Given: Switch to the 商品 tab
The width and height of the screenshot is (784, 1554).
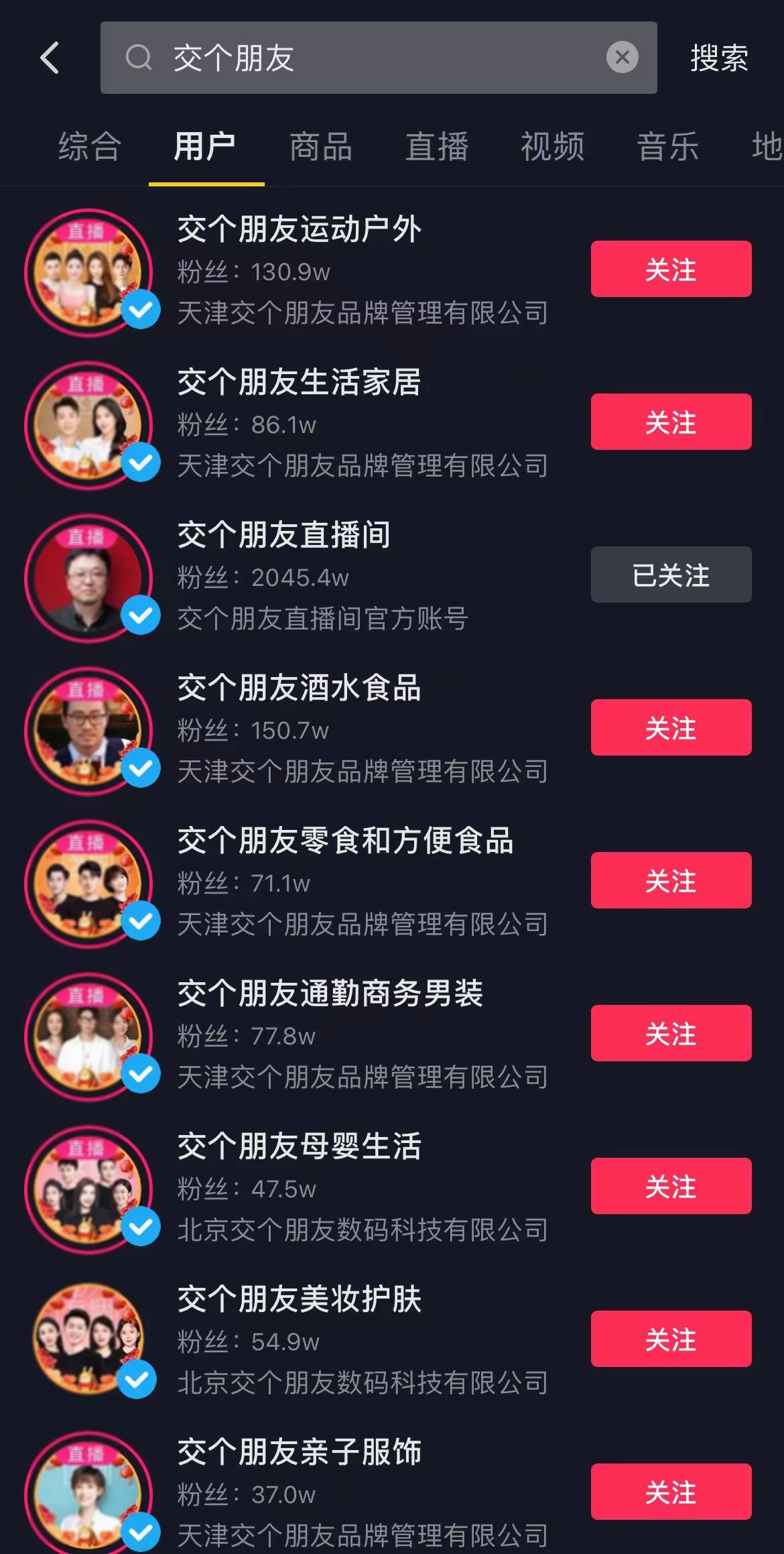Looking at the screenshot, I should (321, 146).
